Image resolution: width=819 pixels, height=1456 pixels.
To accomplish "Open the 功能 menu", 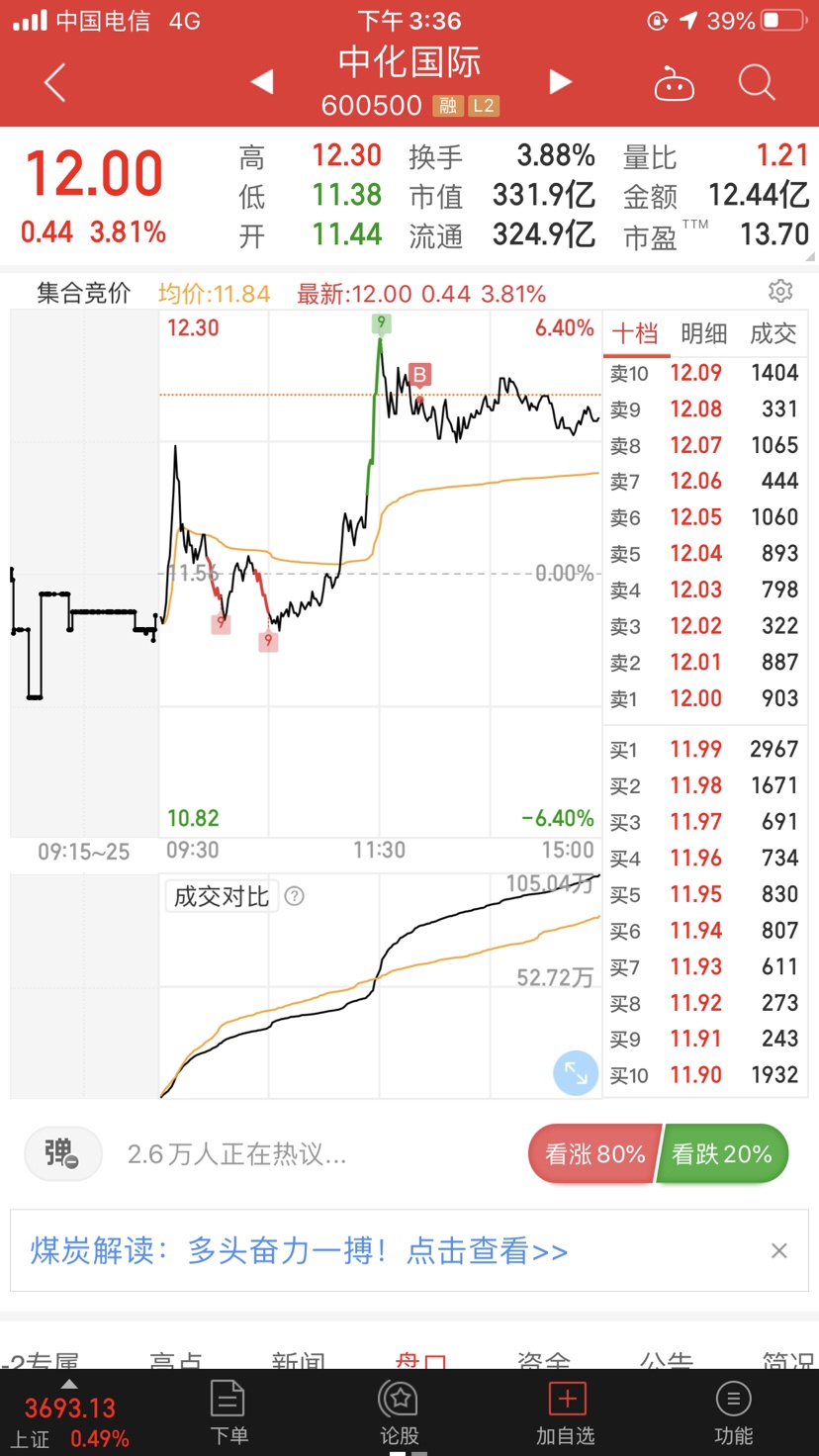I will tap(733, 1412).
